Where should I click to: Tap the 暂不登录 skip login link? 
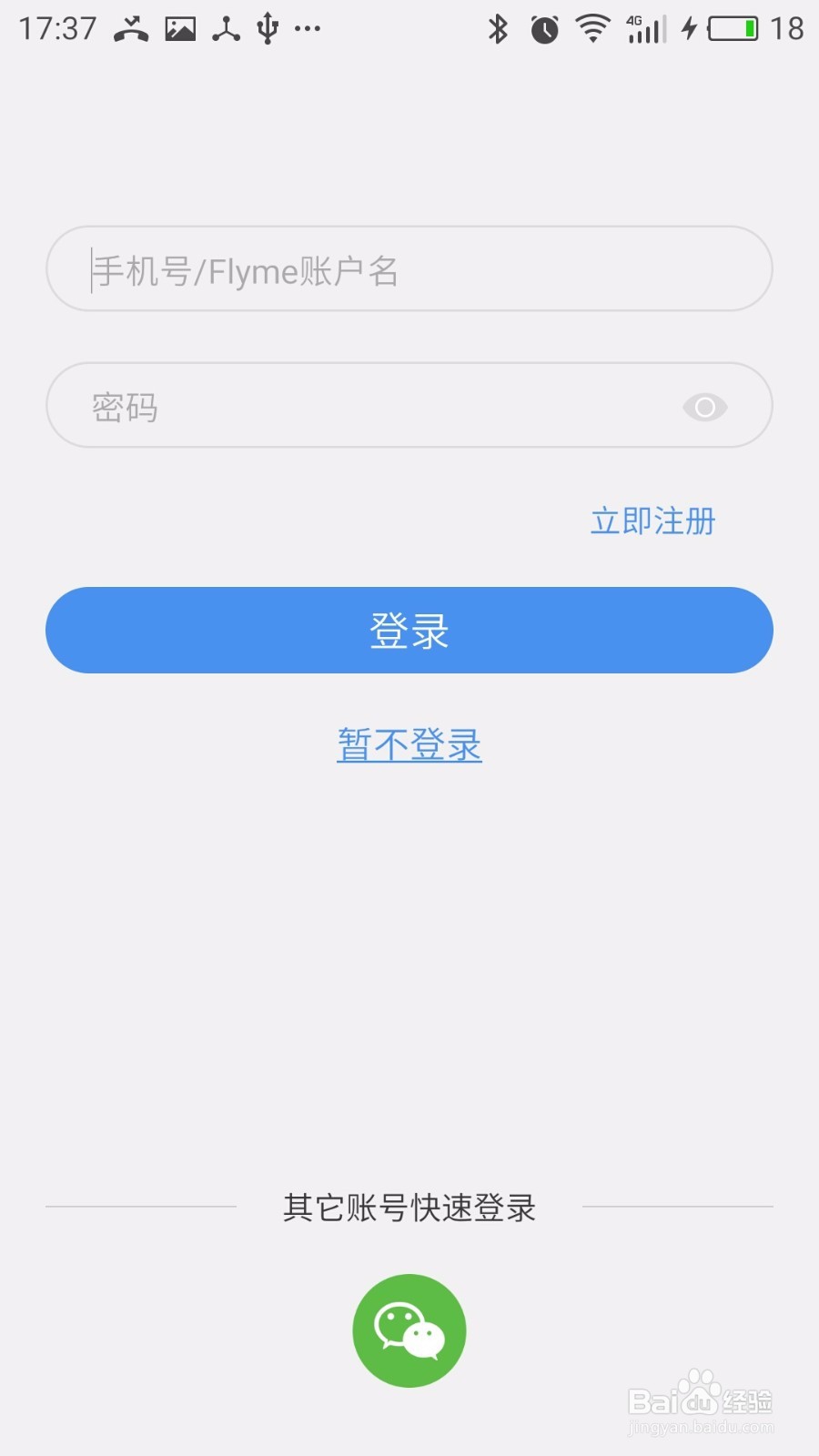tap(409, 743)
